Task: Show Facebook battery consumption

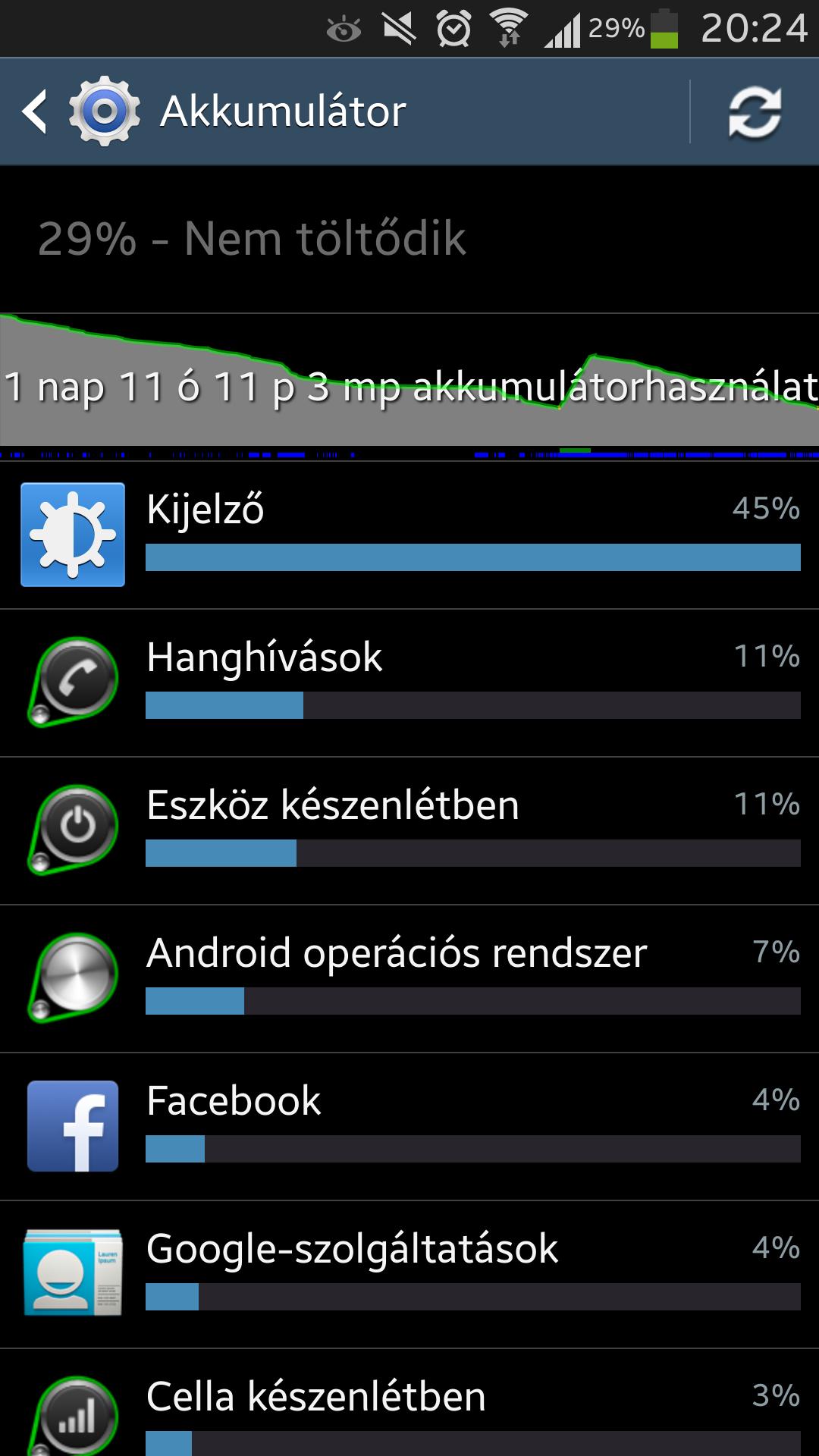Action: click(409, 1126)
